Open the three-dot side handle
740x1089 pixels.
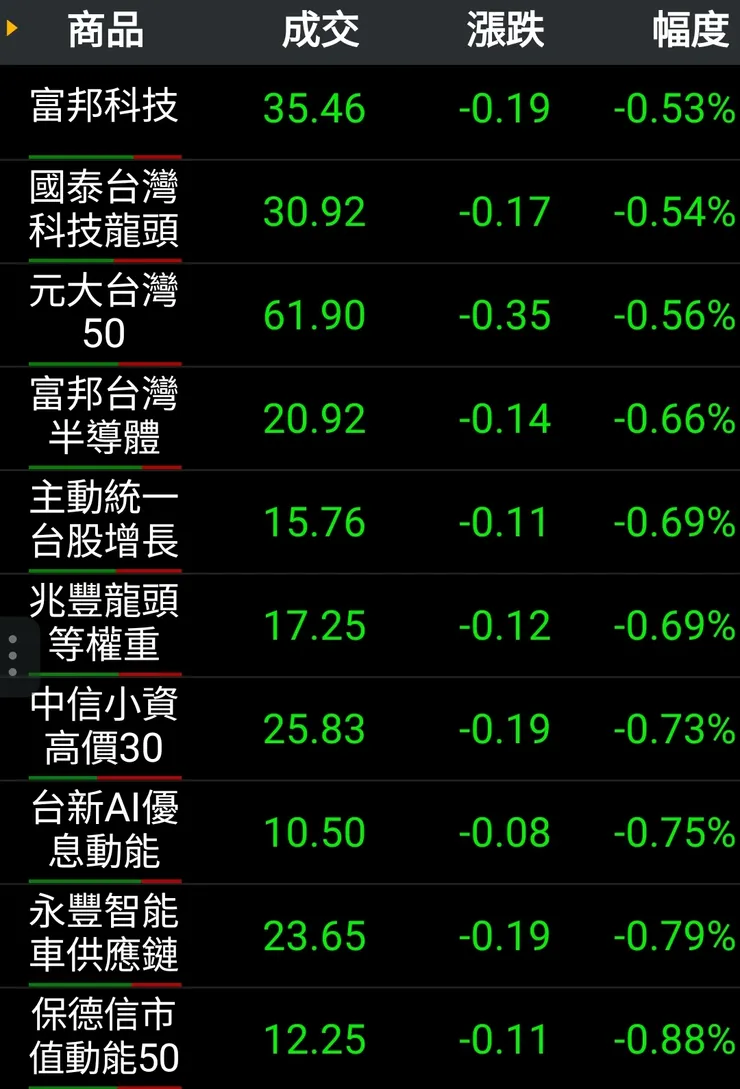click(x=12, y=654)
